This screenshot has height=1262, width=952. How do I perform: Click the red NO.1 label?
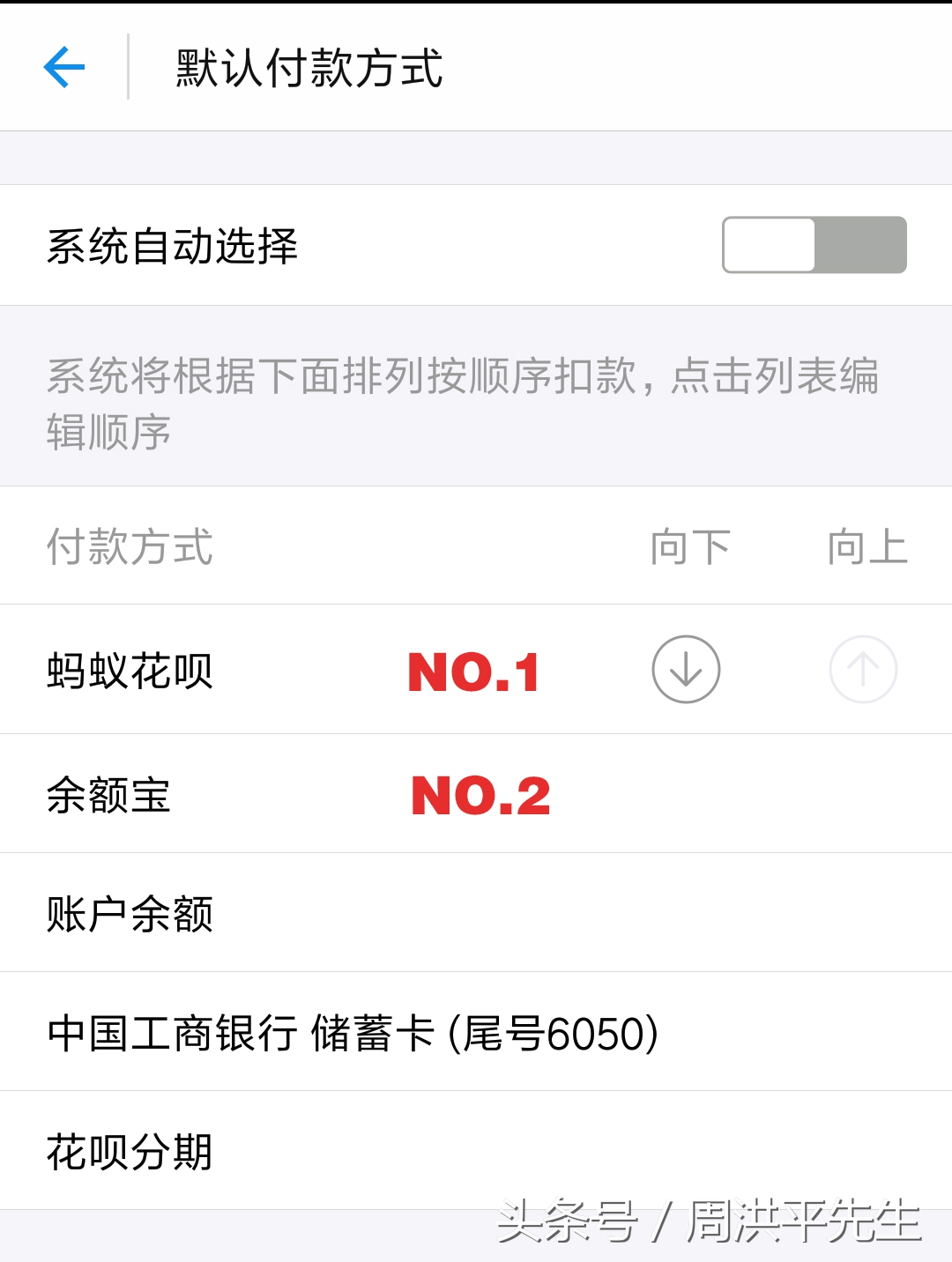473,672
